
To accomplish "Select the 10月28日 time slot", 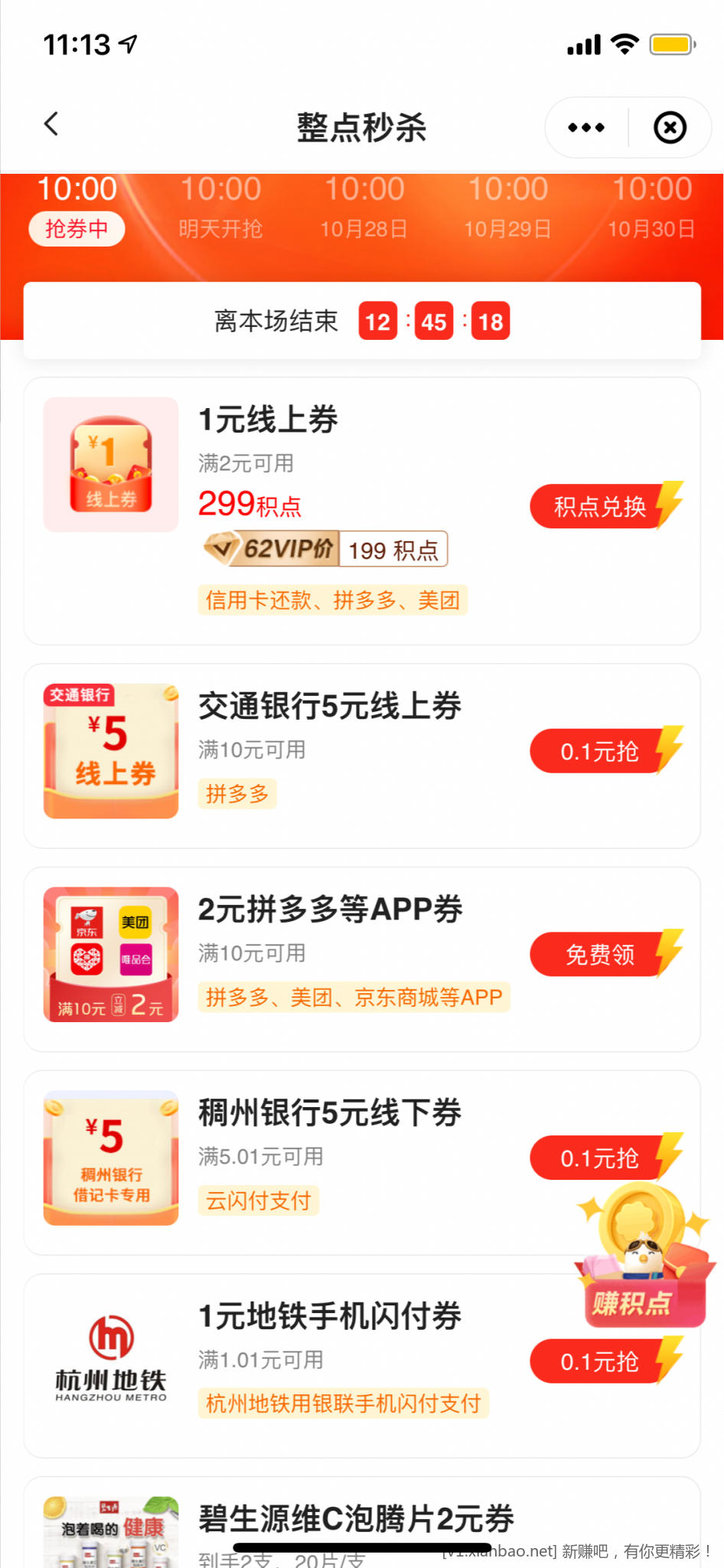I will (364, 208).
